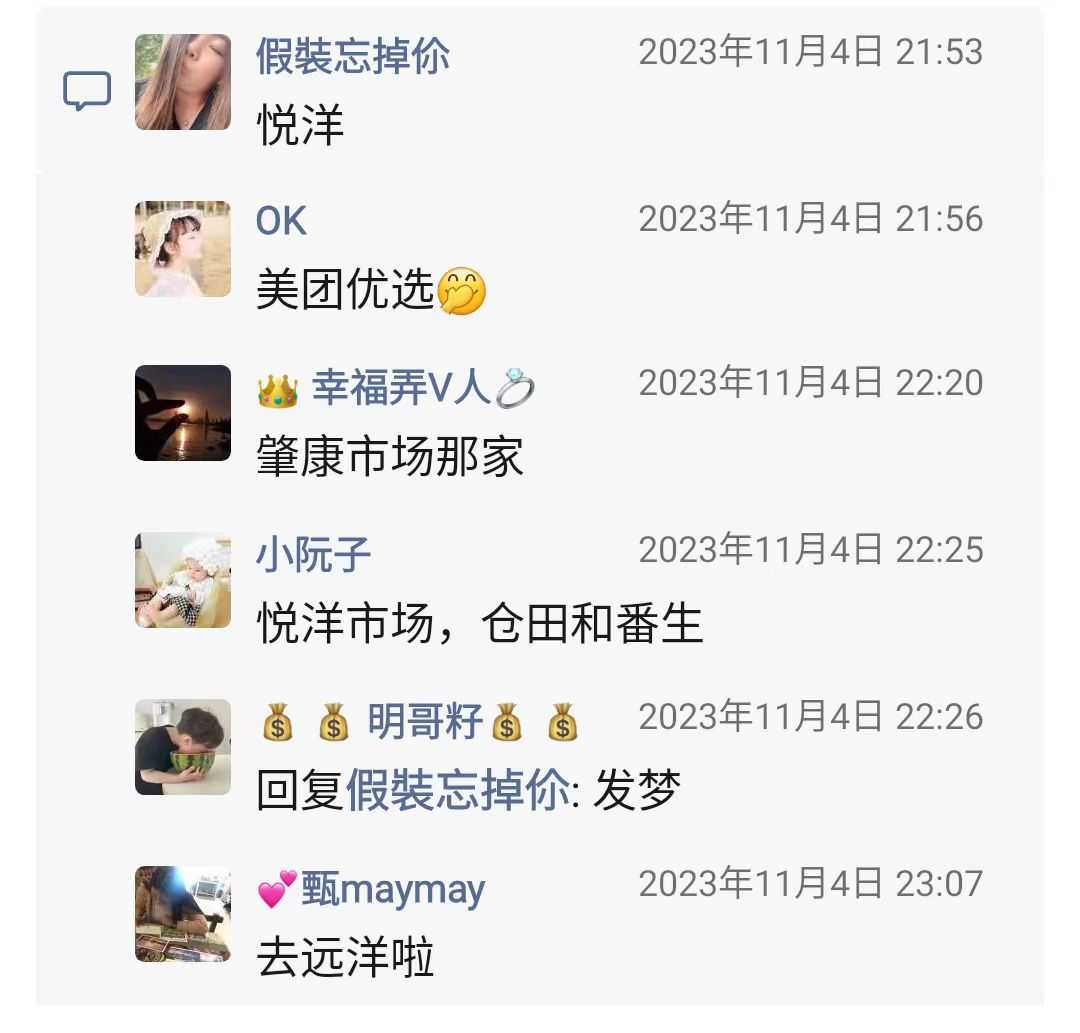Open 甄maymay's avatar
1080x1033 pixels.
[x=183, y=914]
